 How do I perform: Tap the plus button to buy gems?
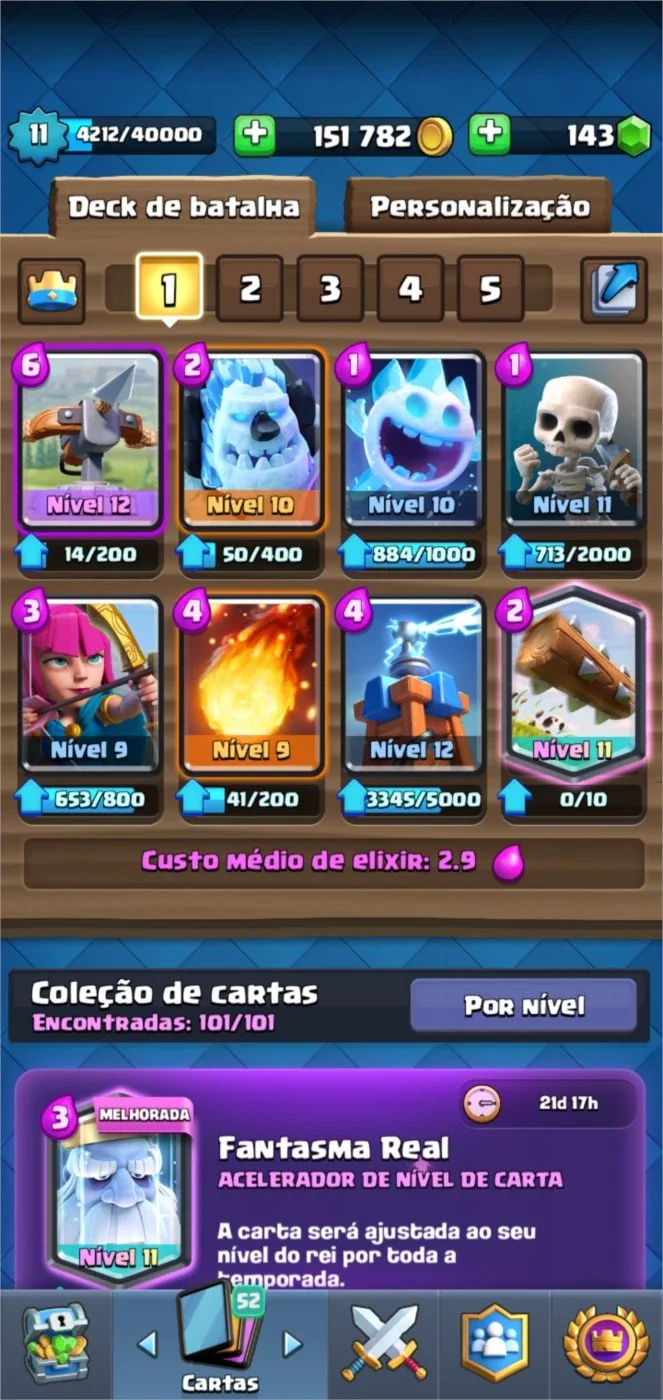(489, 136)
